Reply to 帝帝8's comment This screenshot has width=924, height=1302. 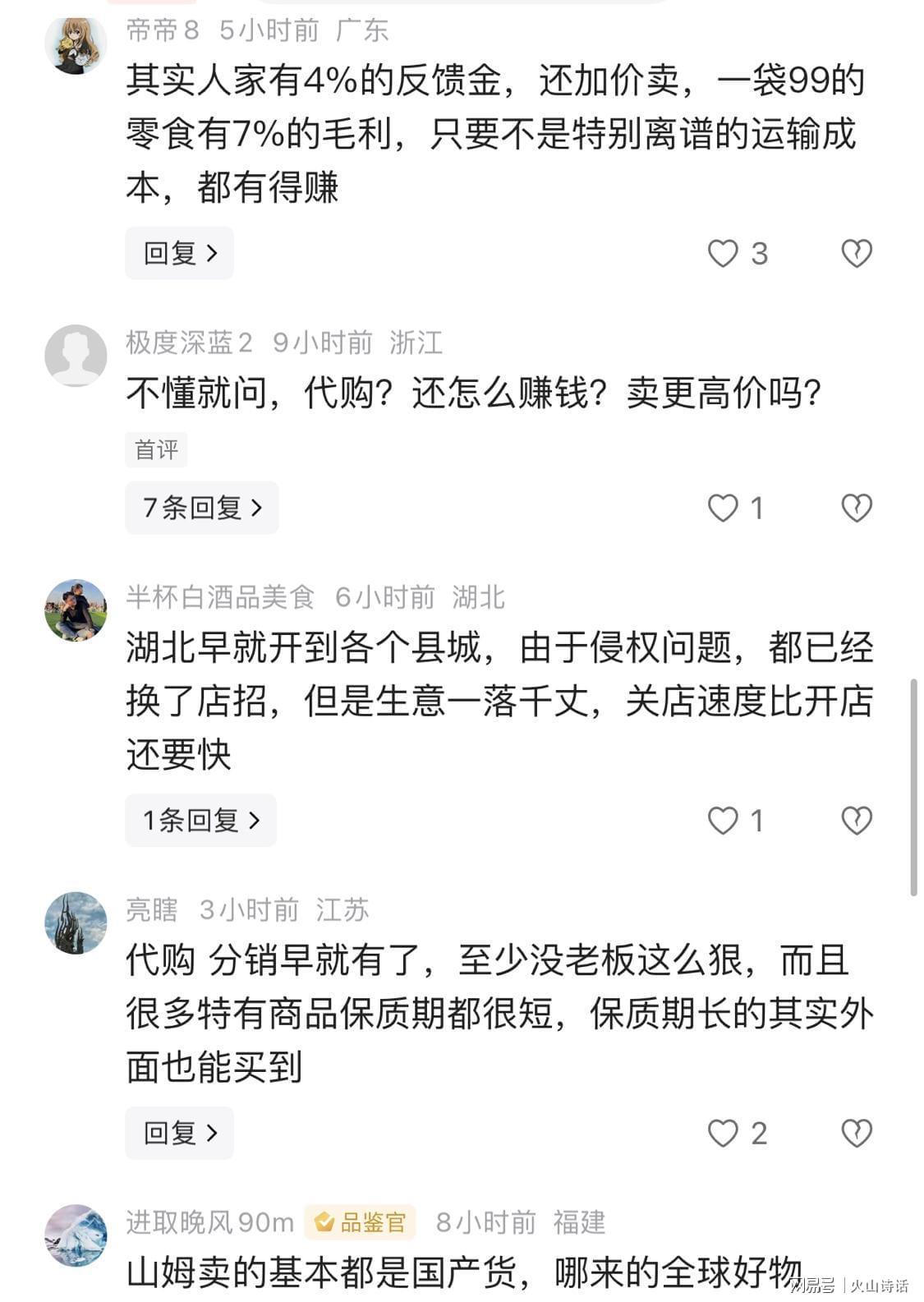pyautogui.click(x=179, y=253)
